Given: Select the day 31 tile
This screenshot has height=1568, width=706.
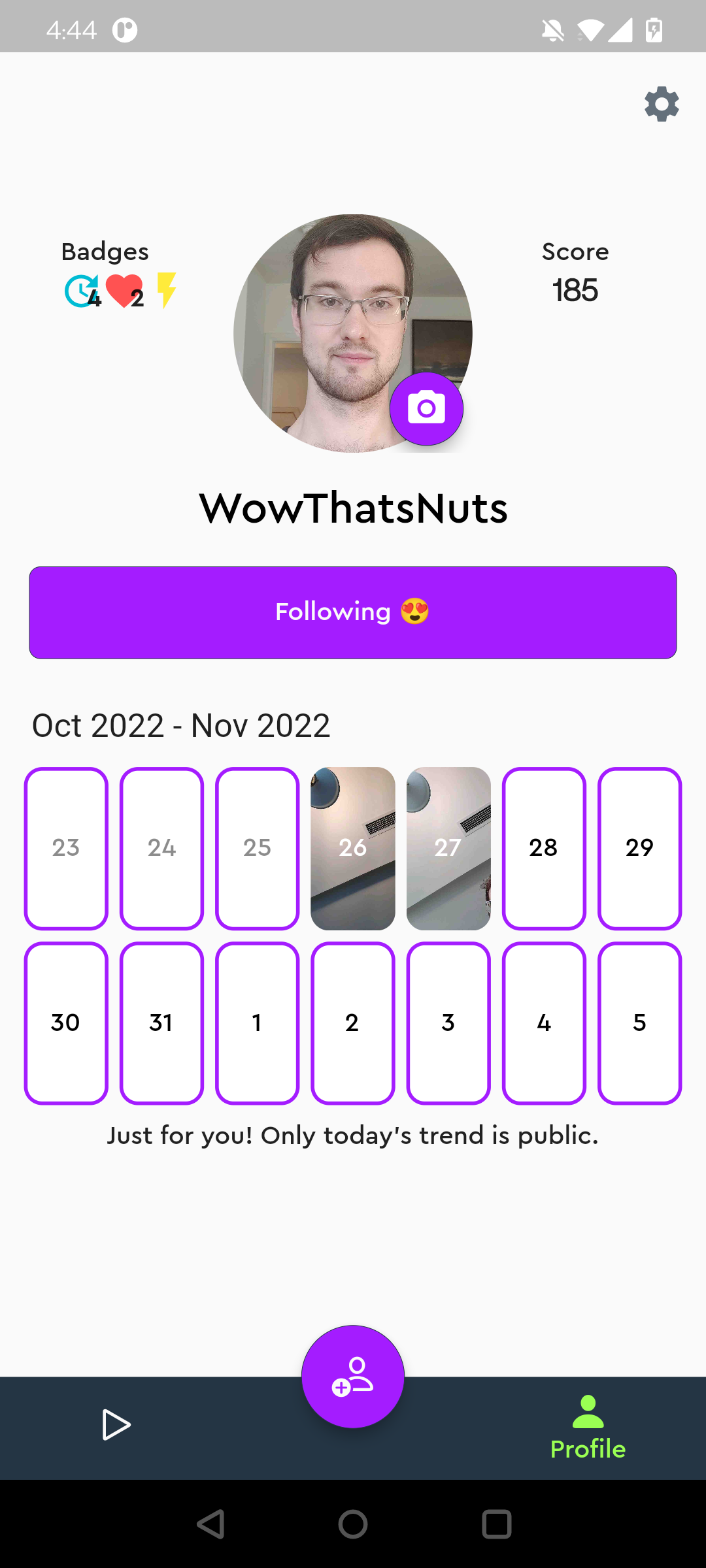Looking at the screenshot, I should 161,1023.
